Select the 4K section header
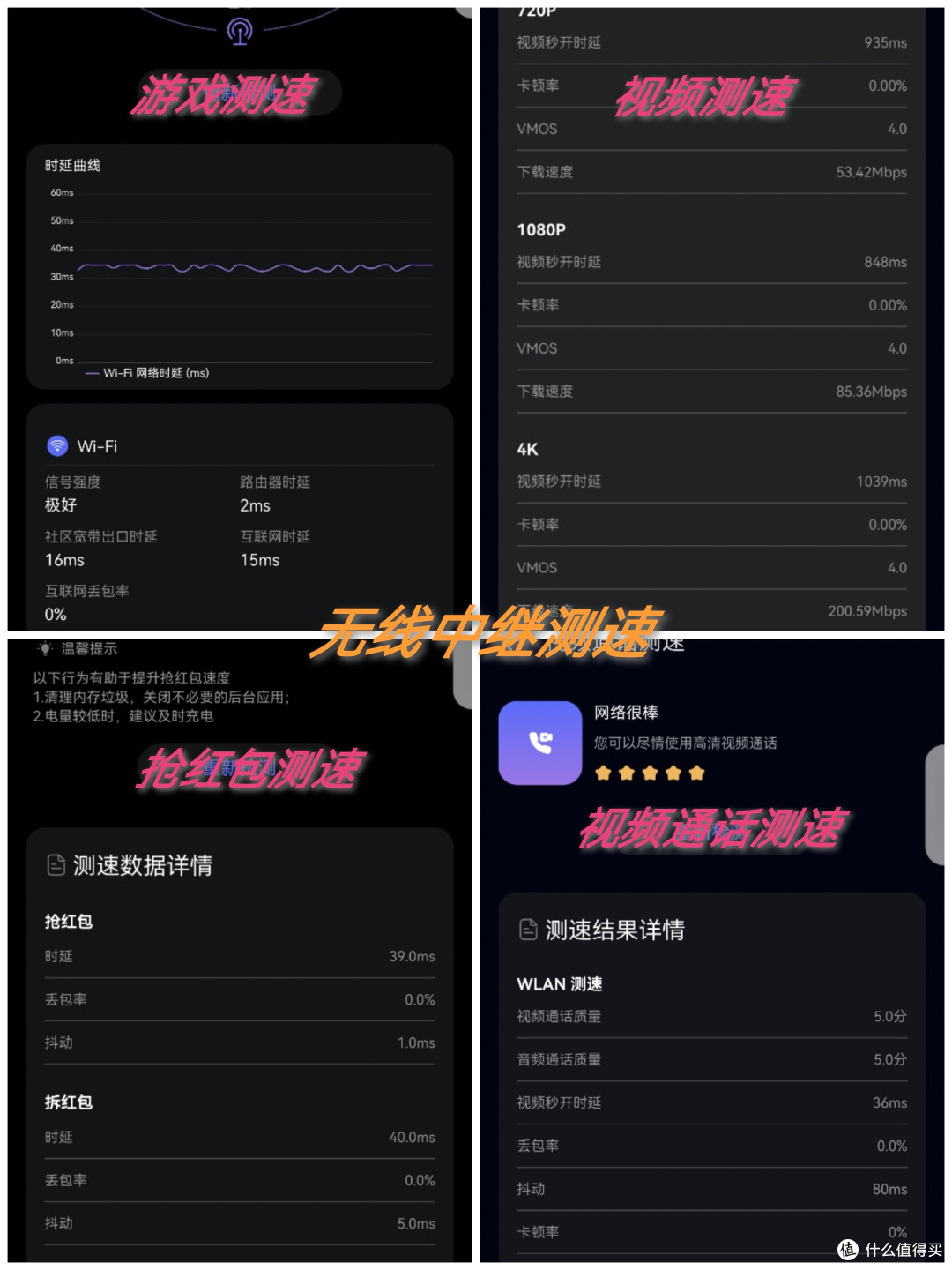Screen dimensions: 952x1270 527,450
